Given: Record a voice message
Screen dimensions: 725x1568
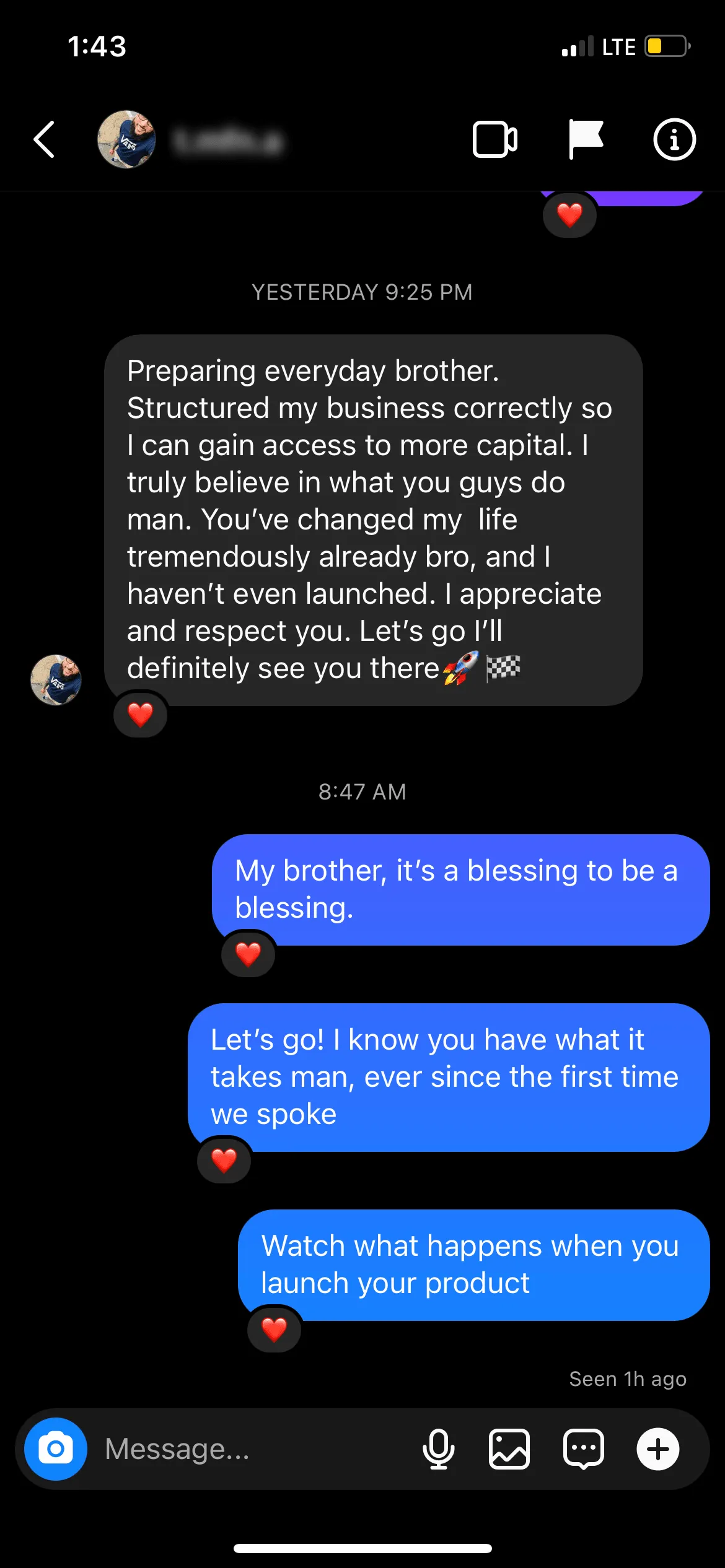Looking at the screenshot, I should 438,1449.
